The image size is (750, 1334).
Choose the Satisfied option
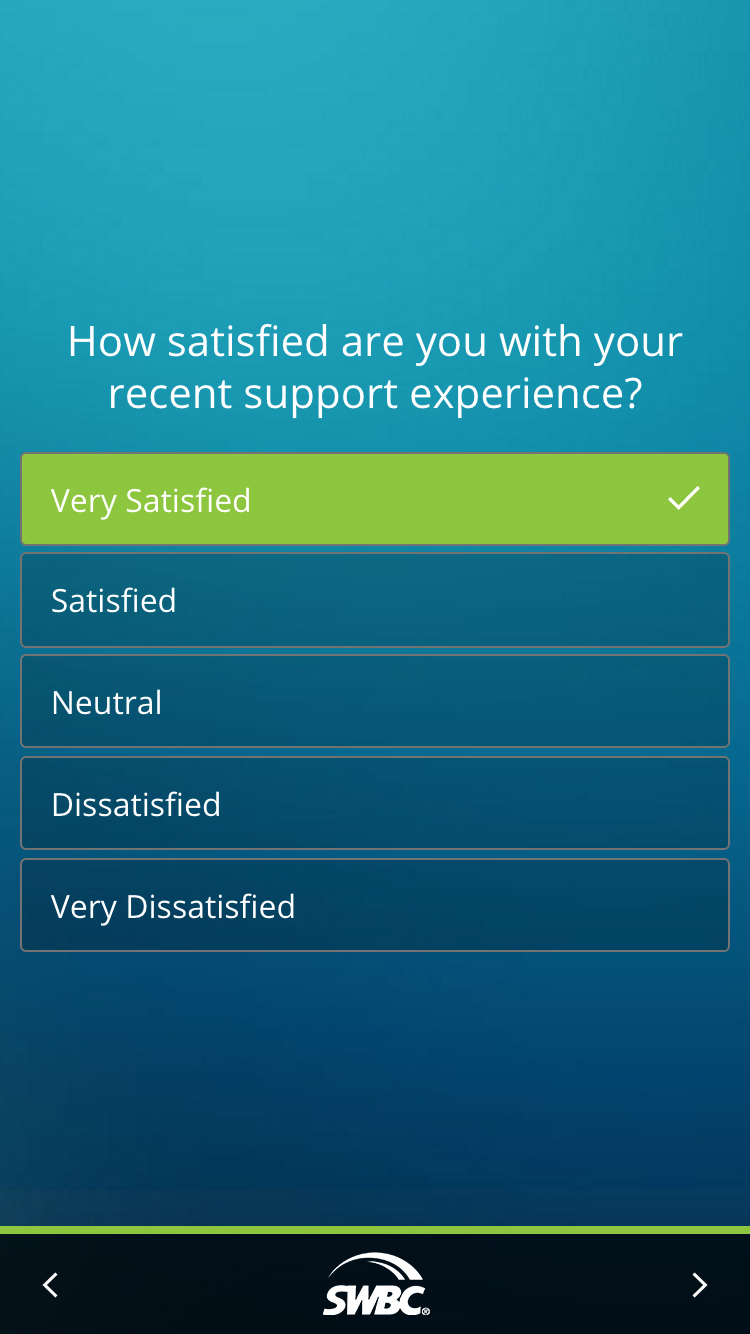pos(375,600)
